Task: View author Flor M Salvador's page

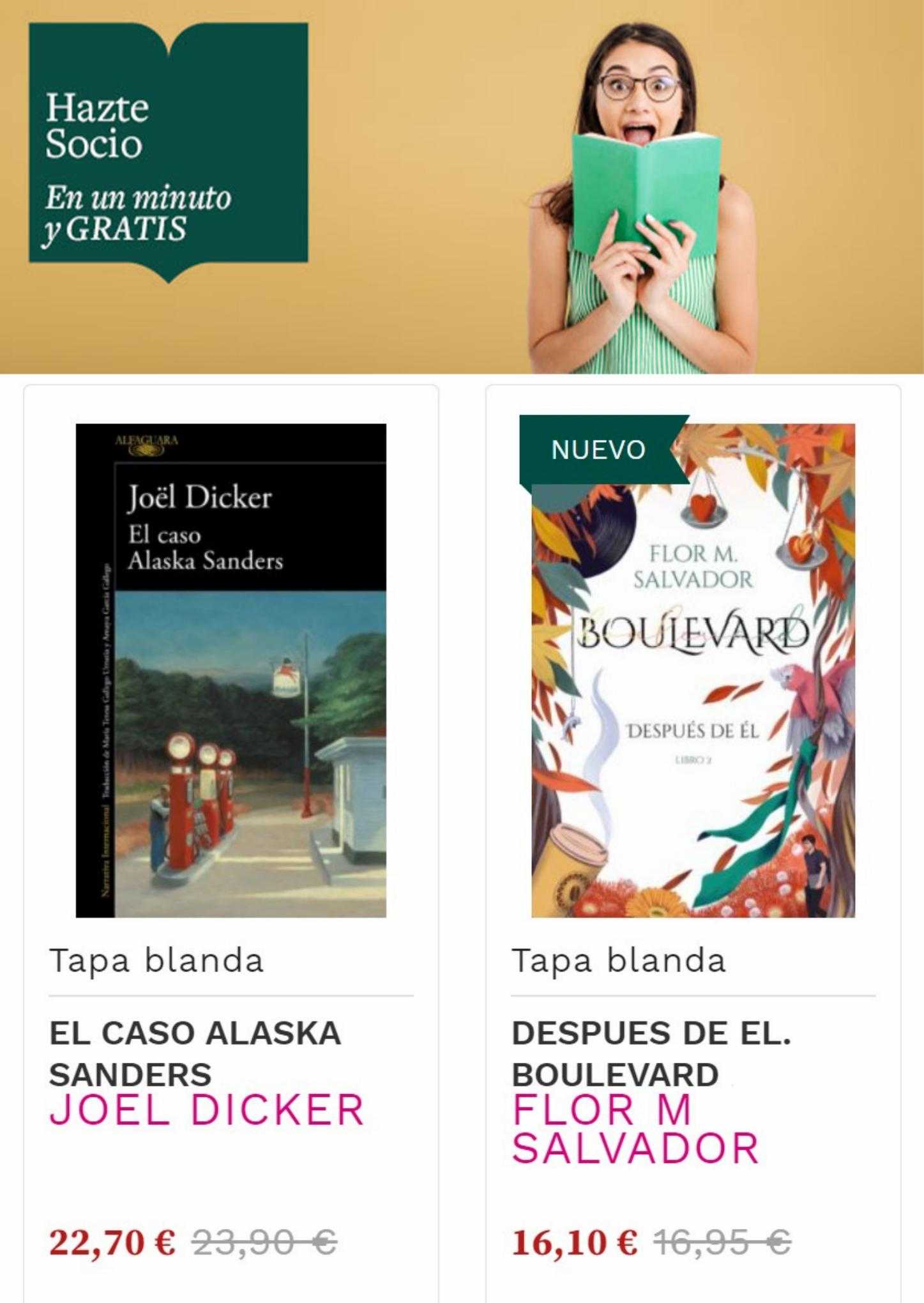Action: 635,1129
